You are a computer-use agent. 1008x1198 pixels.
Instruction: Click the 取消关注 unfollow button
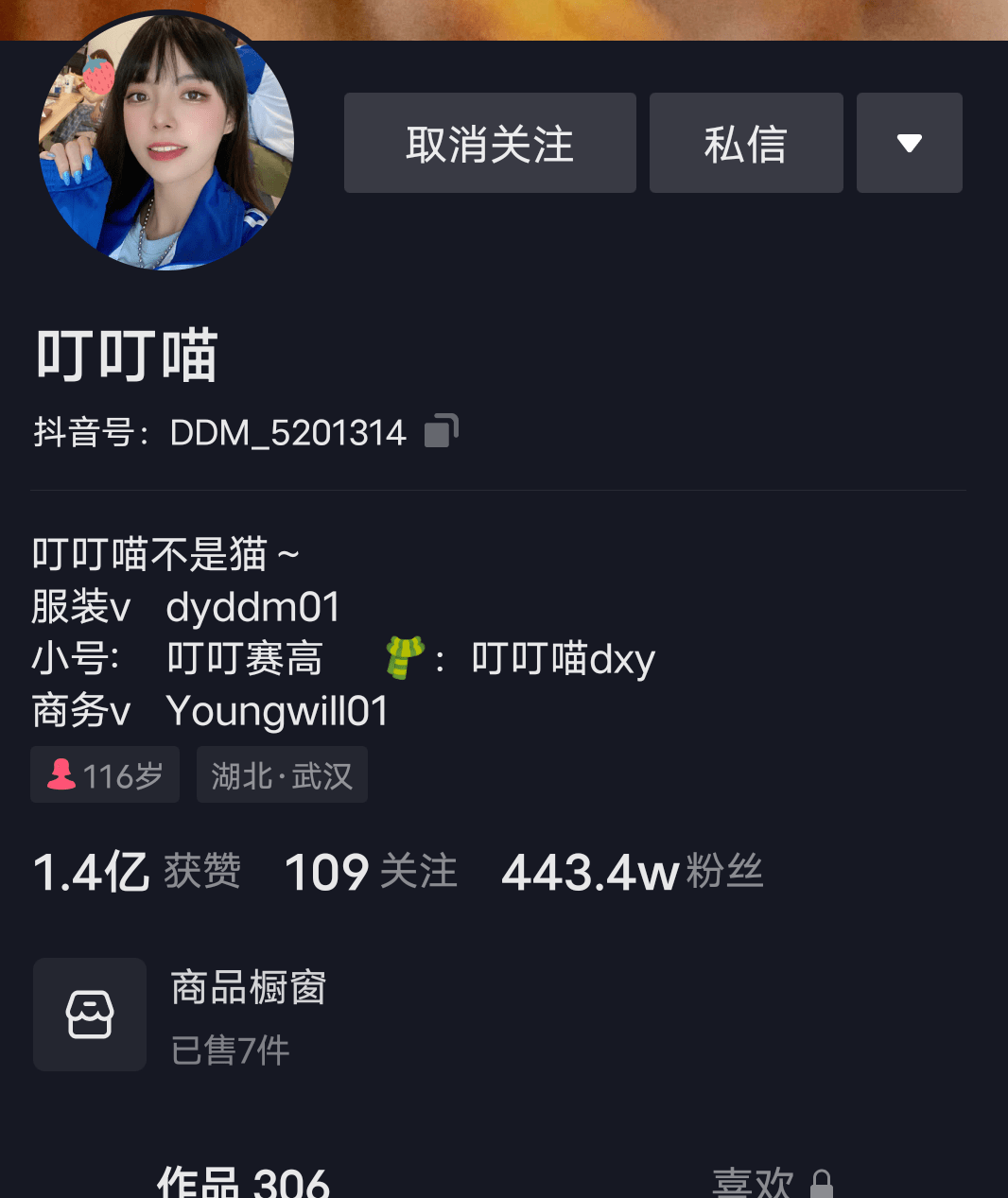(x=490, y=143)
